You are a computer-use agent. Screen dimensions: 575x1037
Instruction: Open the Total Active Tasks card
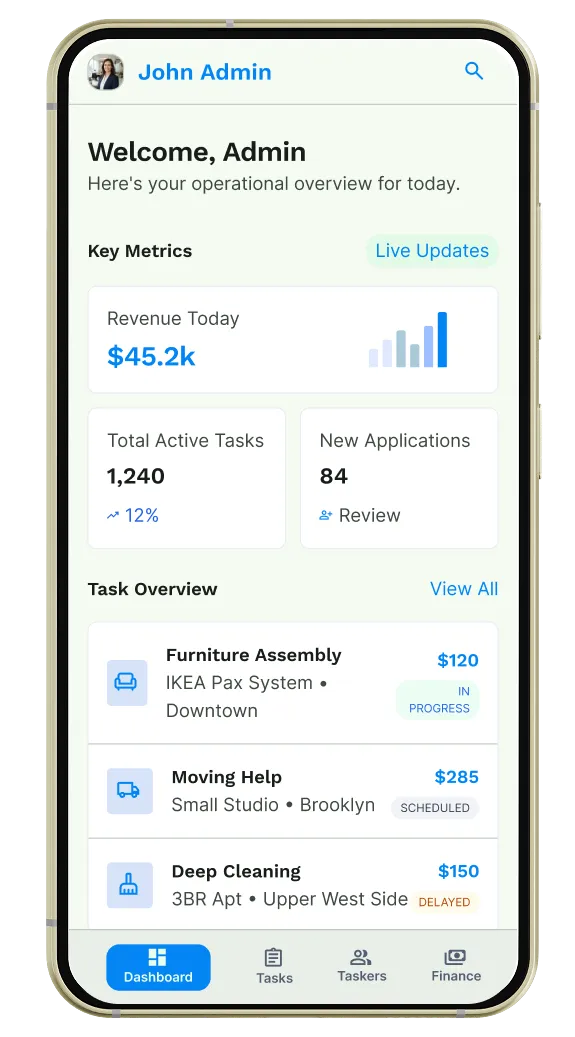187,478
